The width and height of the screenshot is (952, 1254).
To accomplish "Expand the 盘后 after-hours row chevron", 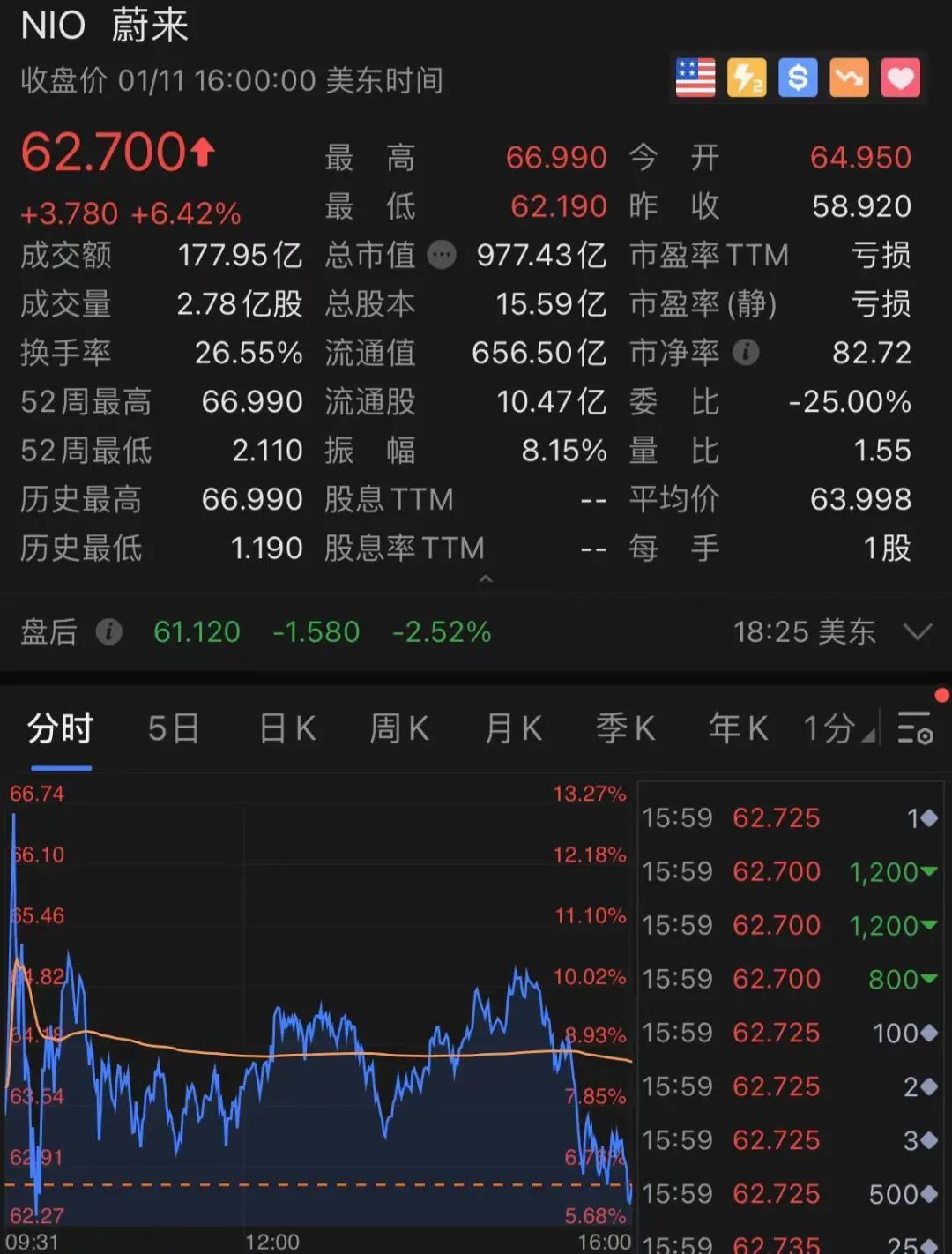I will 918,631.
